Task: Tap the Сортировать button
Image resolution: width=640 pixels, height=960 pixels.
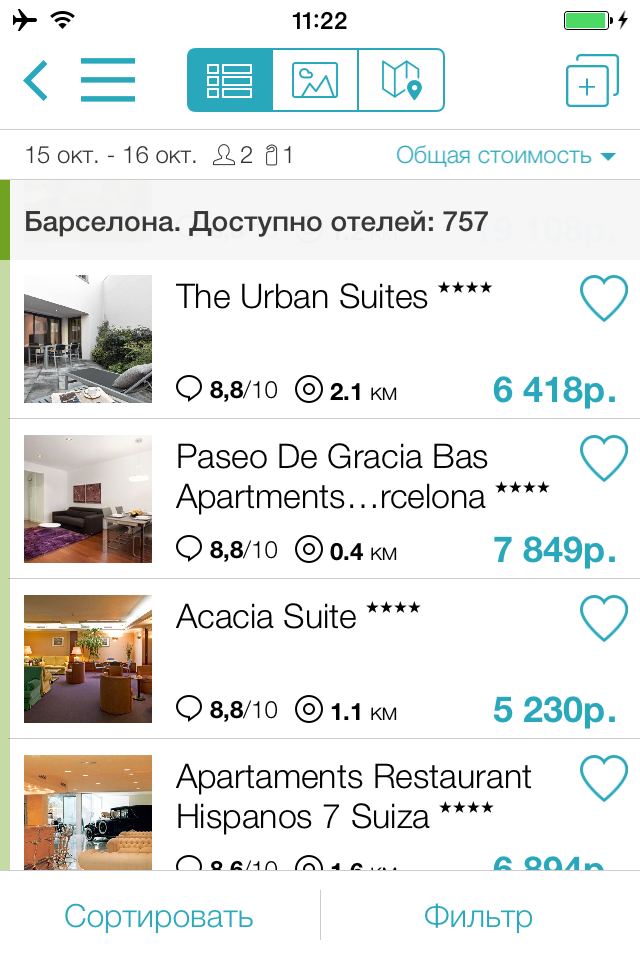Action: tap(159, 916)
